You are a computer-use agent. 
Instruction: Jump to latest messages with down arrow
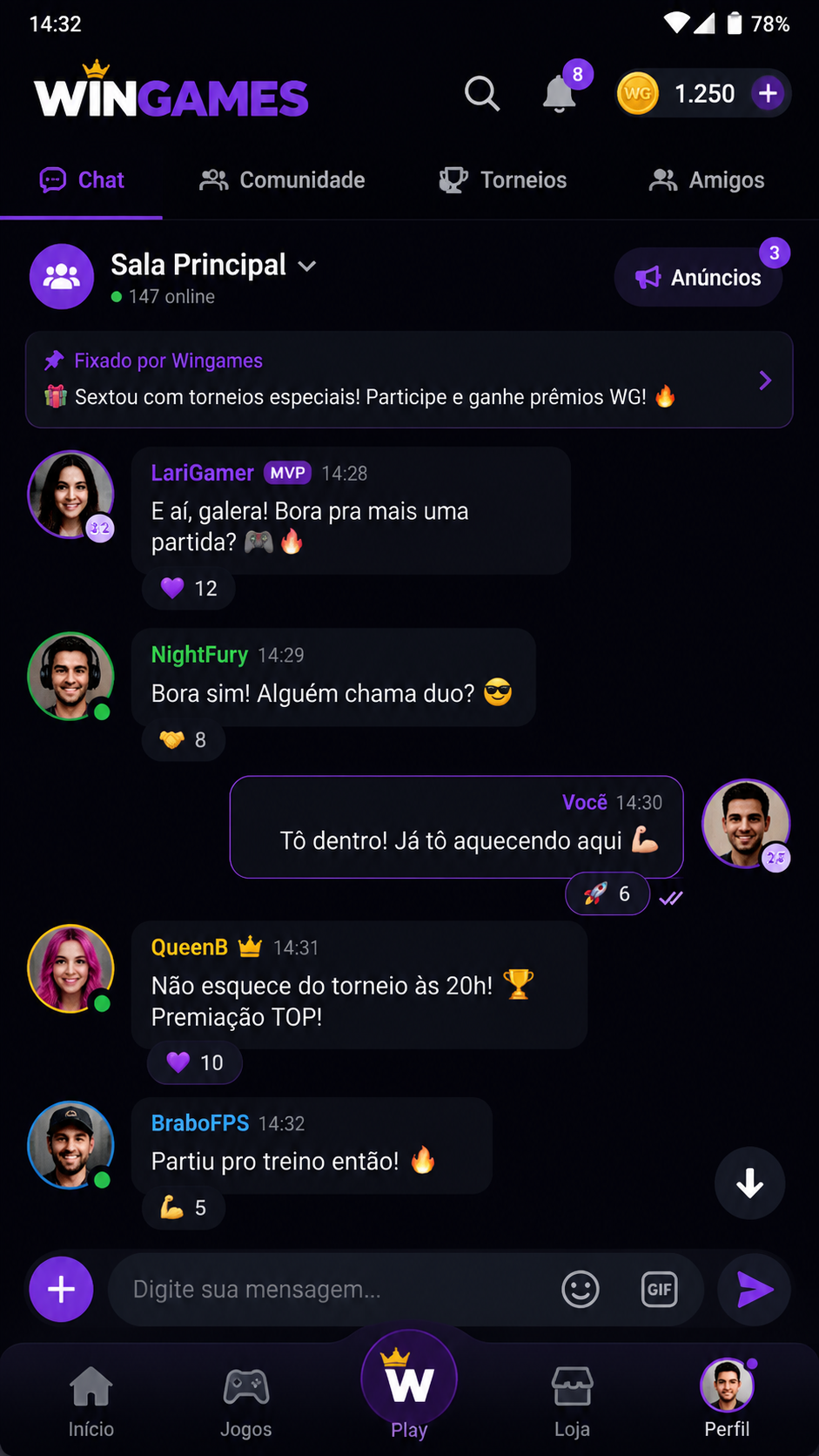(749, 1183)
